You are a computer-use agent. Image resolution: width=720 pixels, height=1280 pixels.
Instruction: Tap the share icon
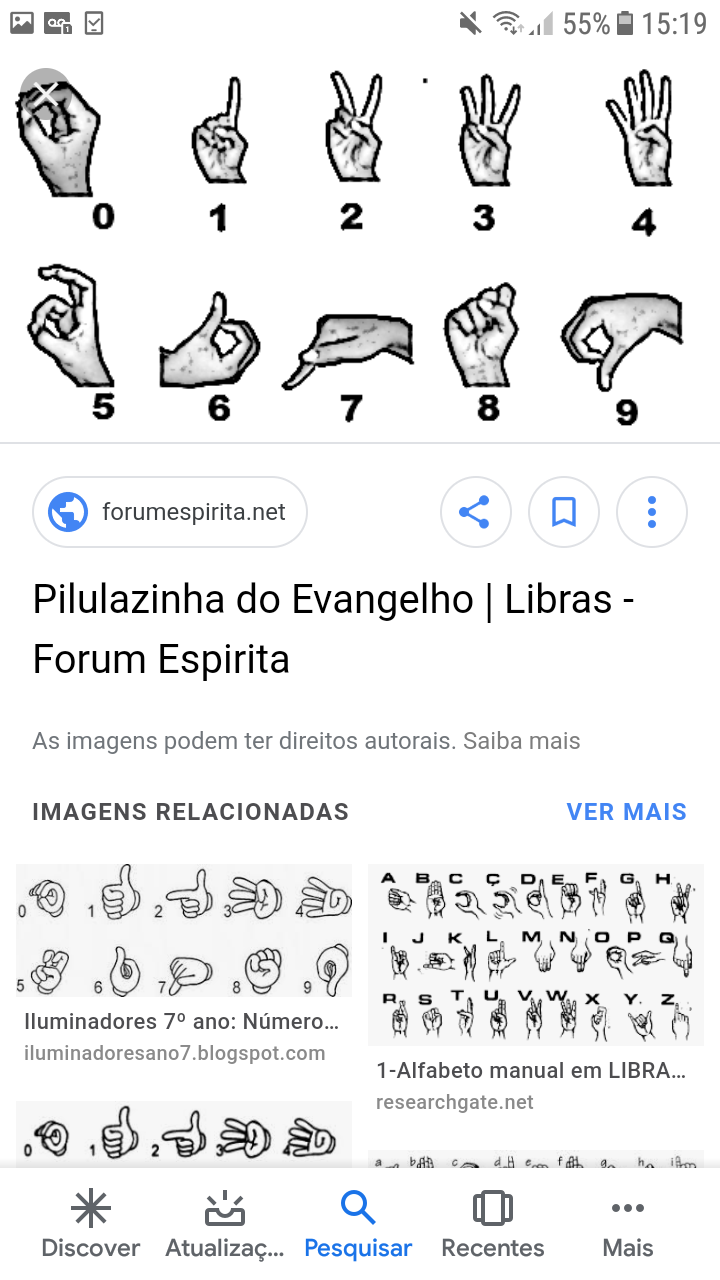click(x=476, y=511)
